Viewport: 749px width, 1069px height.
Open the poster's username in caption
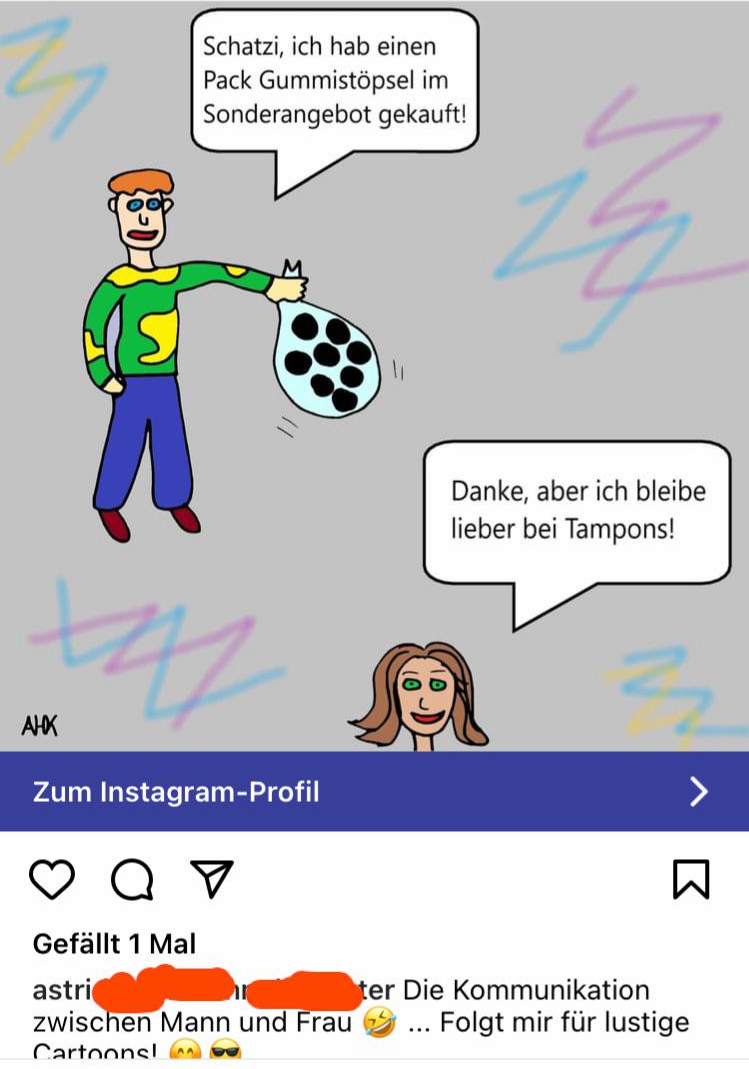(x=60, y=990)
